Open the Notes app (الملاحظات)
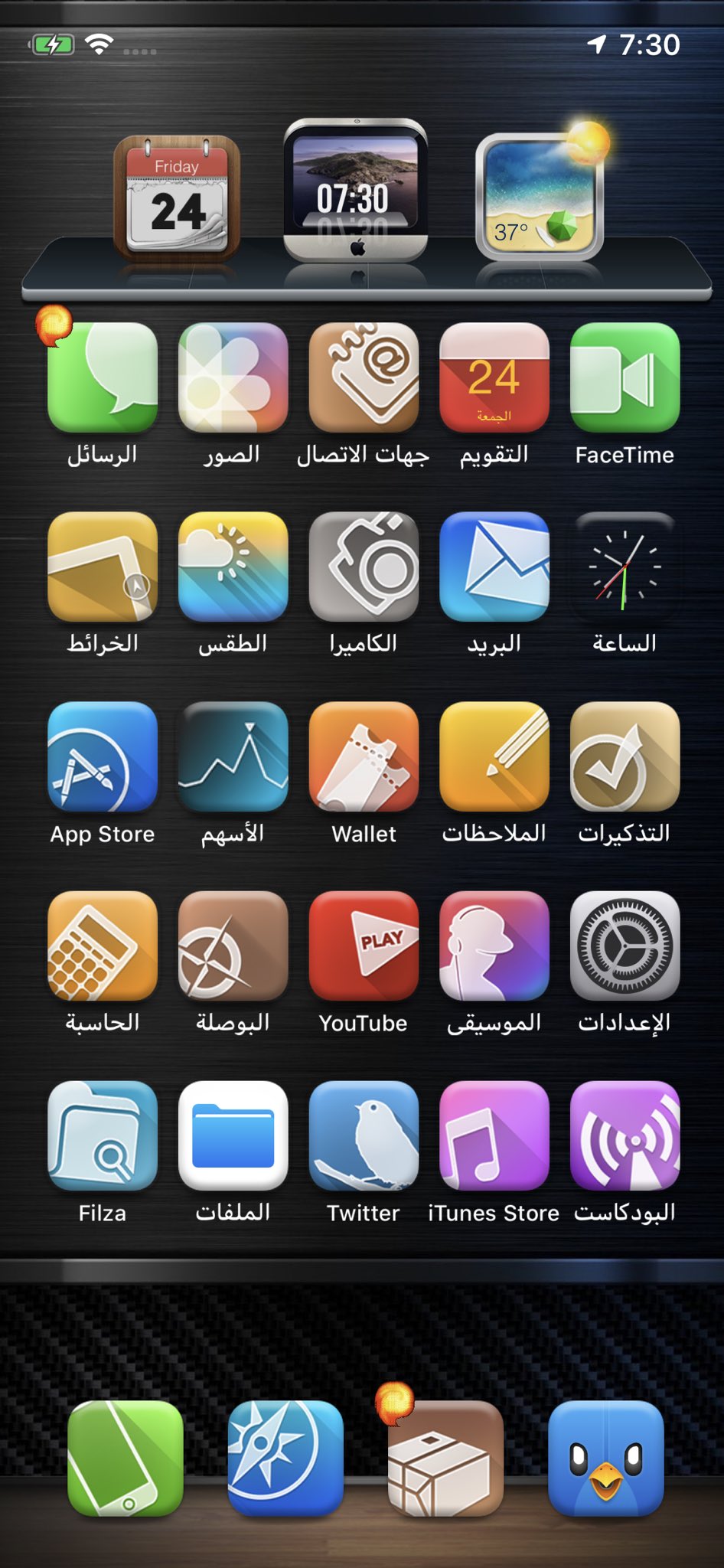 click(494, 756)
